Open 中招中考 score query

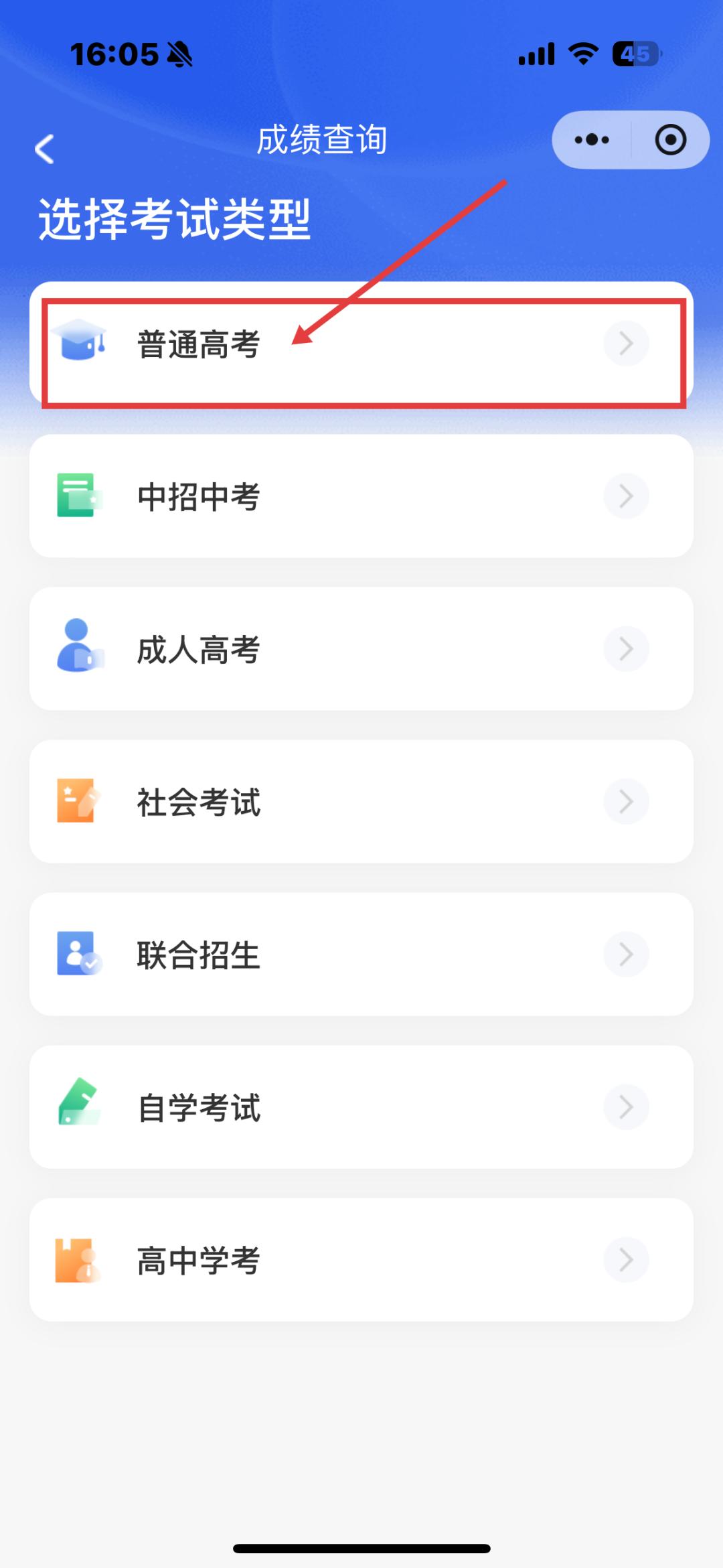coord(361,496)
